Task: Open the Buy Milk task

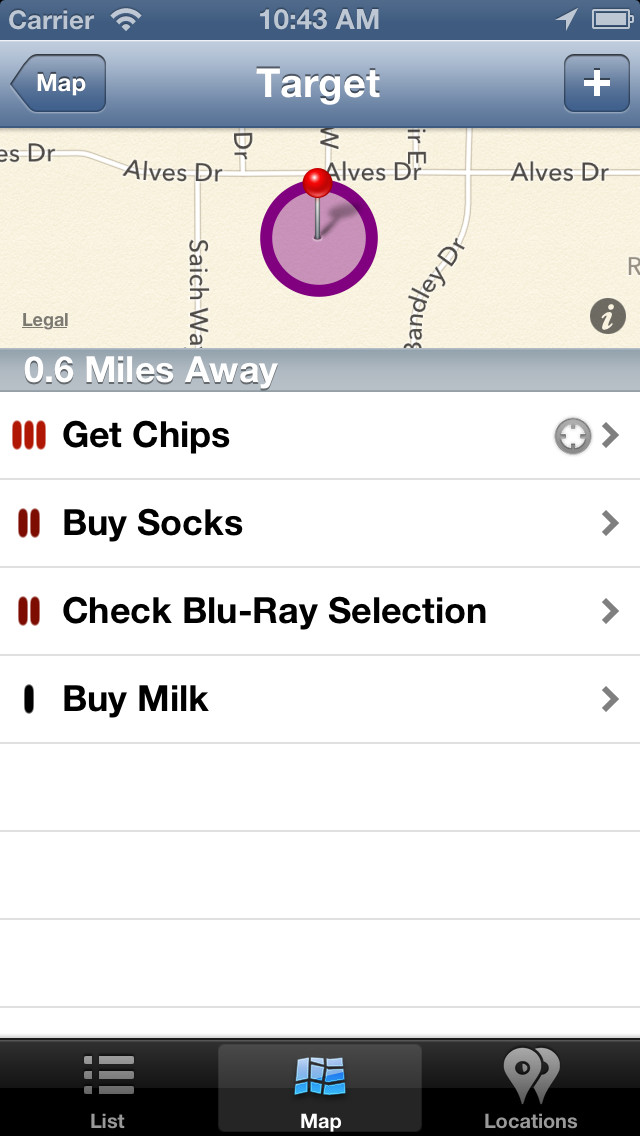Action: point(320,700)
